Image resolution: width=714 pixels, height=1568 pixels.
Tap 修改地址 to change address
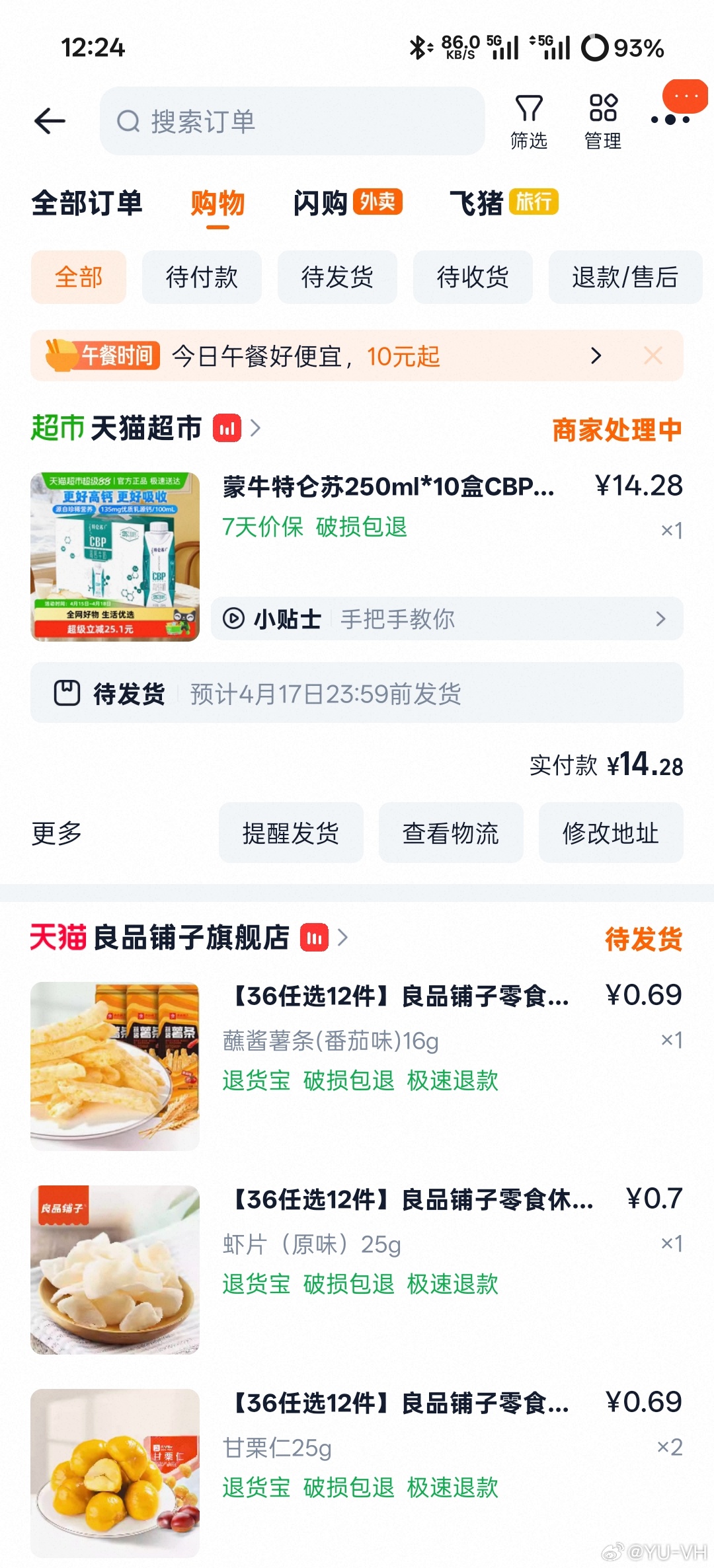point(610,833)
